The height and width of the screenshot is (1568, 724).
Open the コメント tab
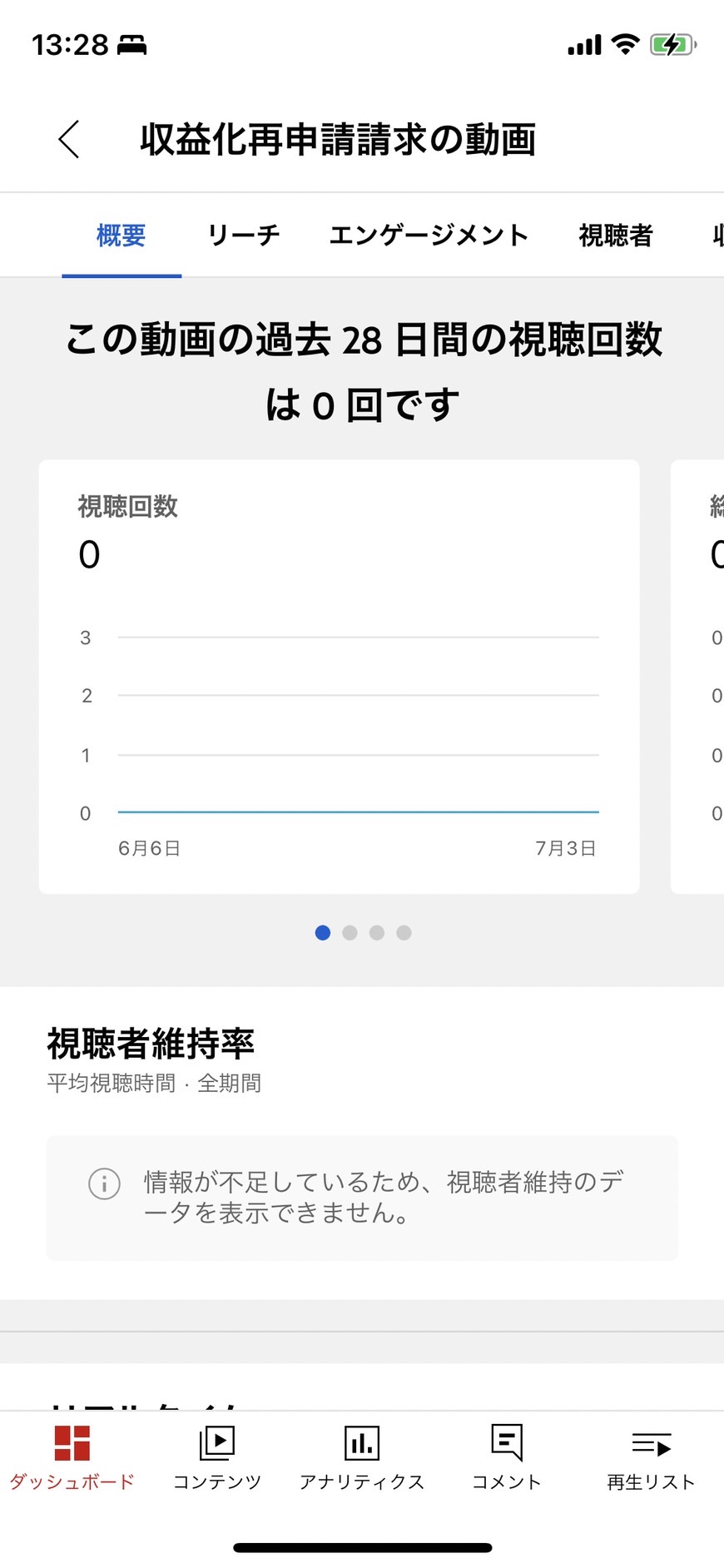click(x=507, y=1457)
